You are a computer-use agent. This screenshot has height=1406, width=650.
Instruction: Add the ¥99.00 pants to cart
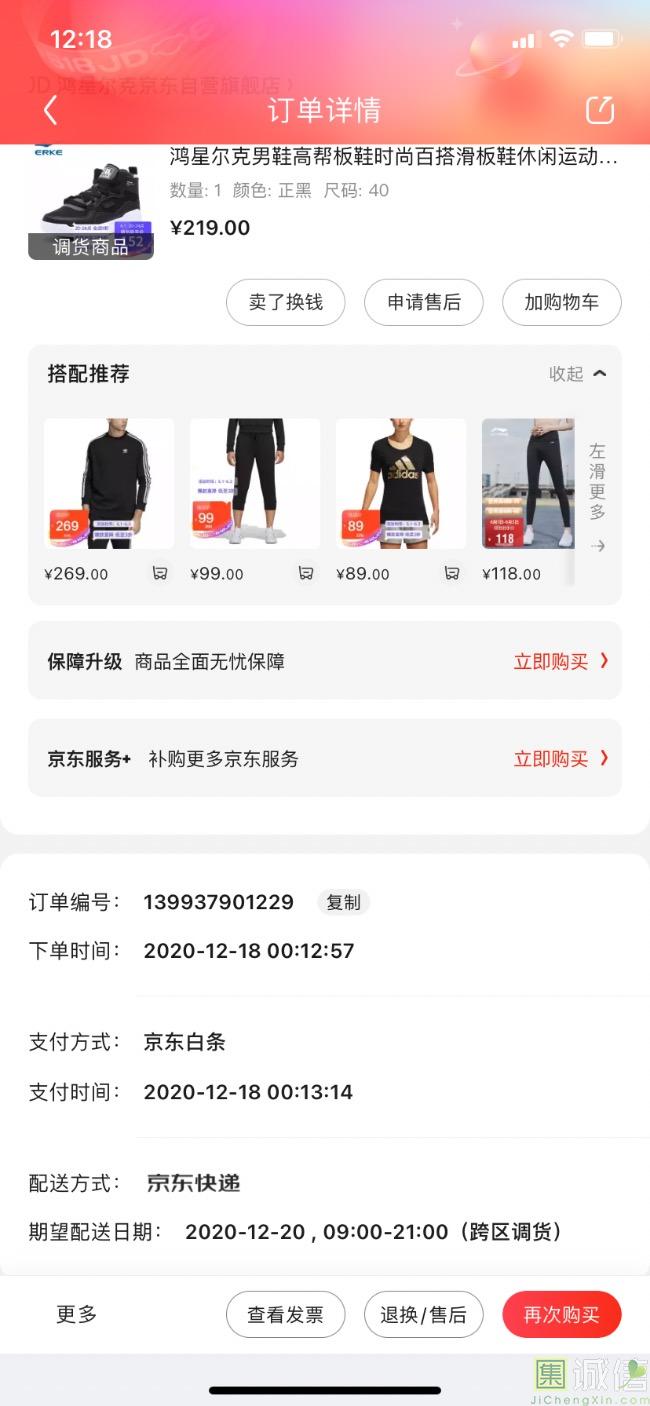coord(306,573)
